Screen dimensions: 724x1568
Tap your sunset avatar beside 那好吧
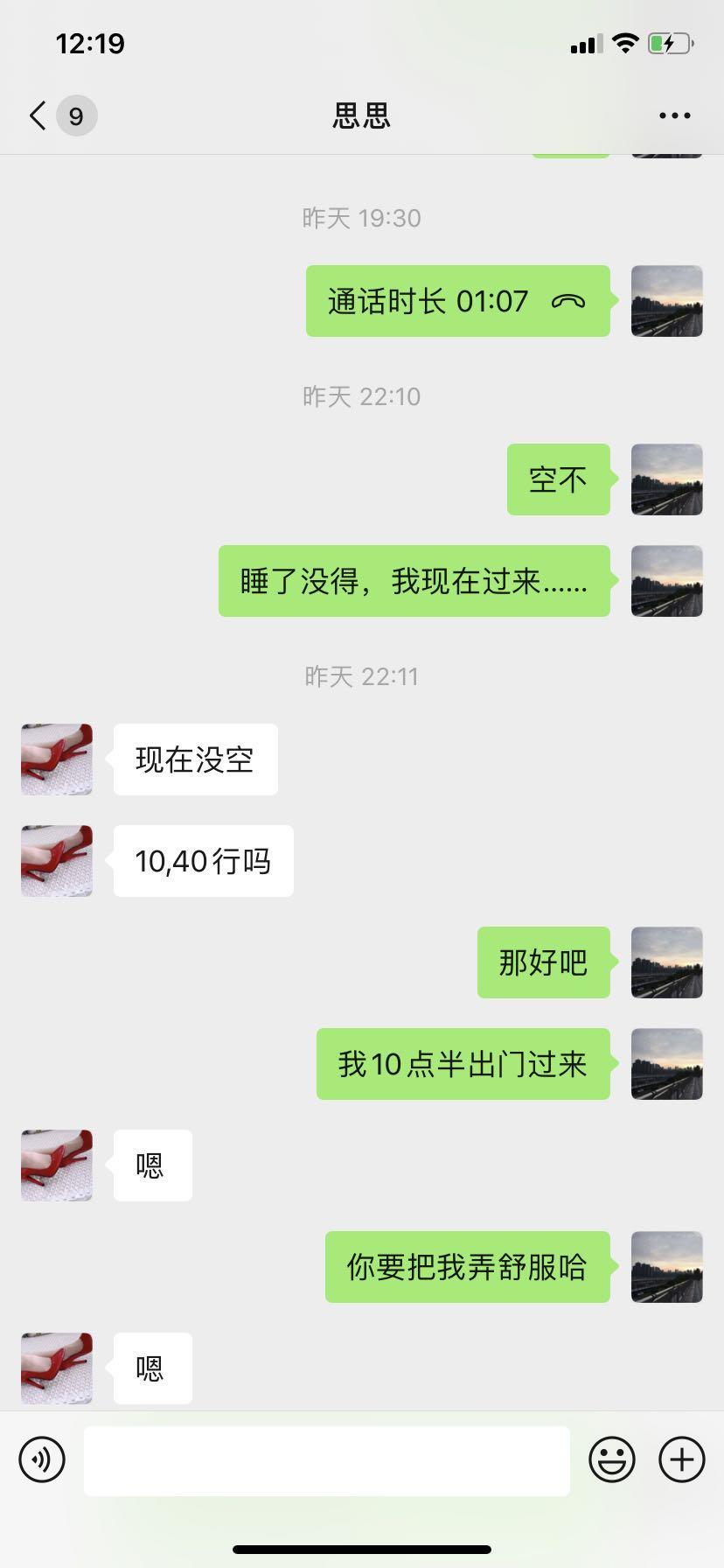pos(666,962)
